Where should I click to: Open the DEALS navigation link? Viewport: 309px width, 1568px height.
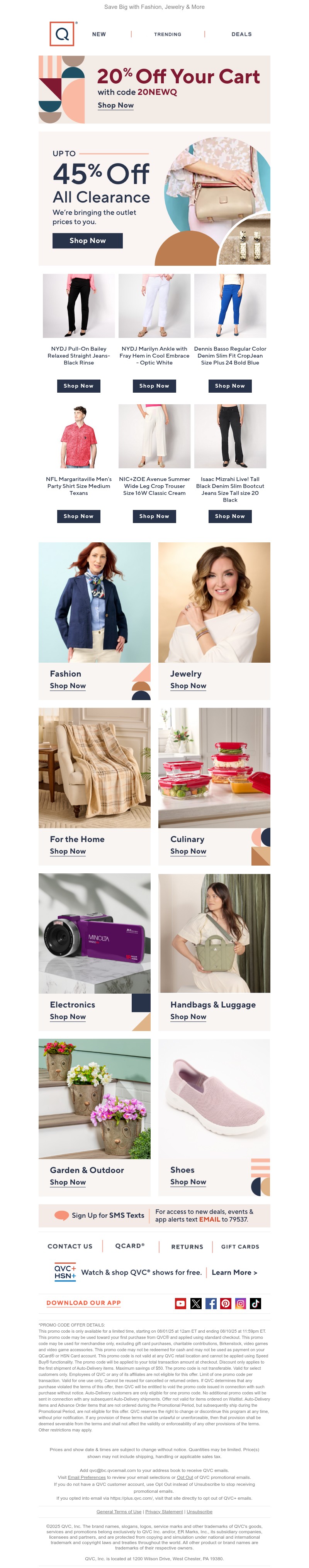(241, 35)
